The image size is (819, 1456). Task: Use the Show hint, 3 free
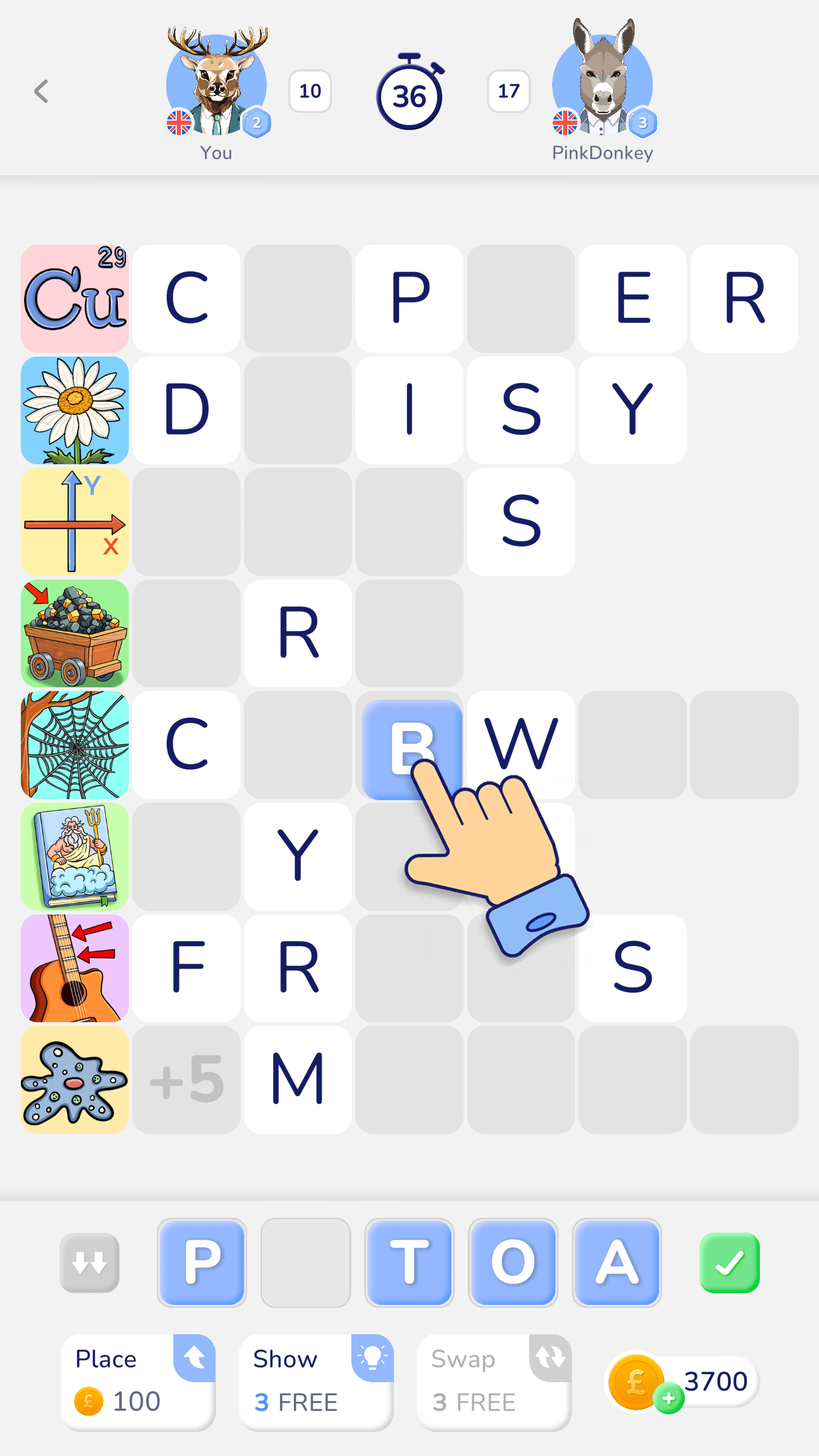click(316, 1381)
